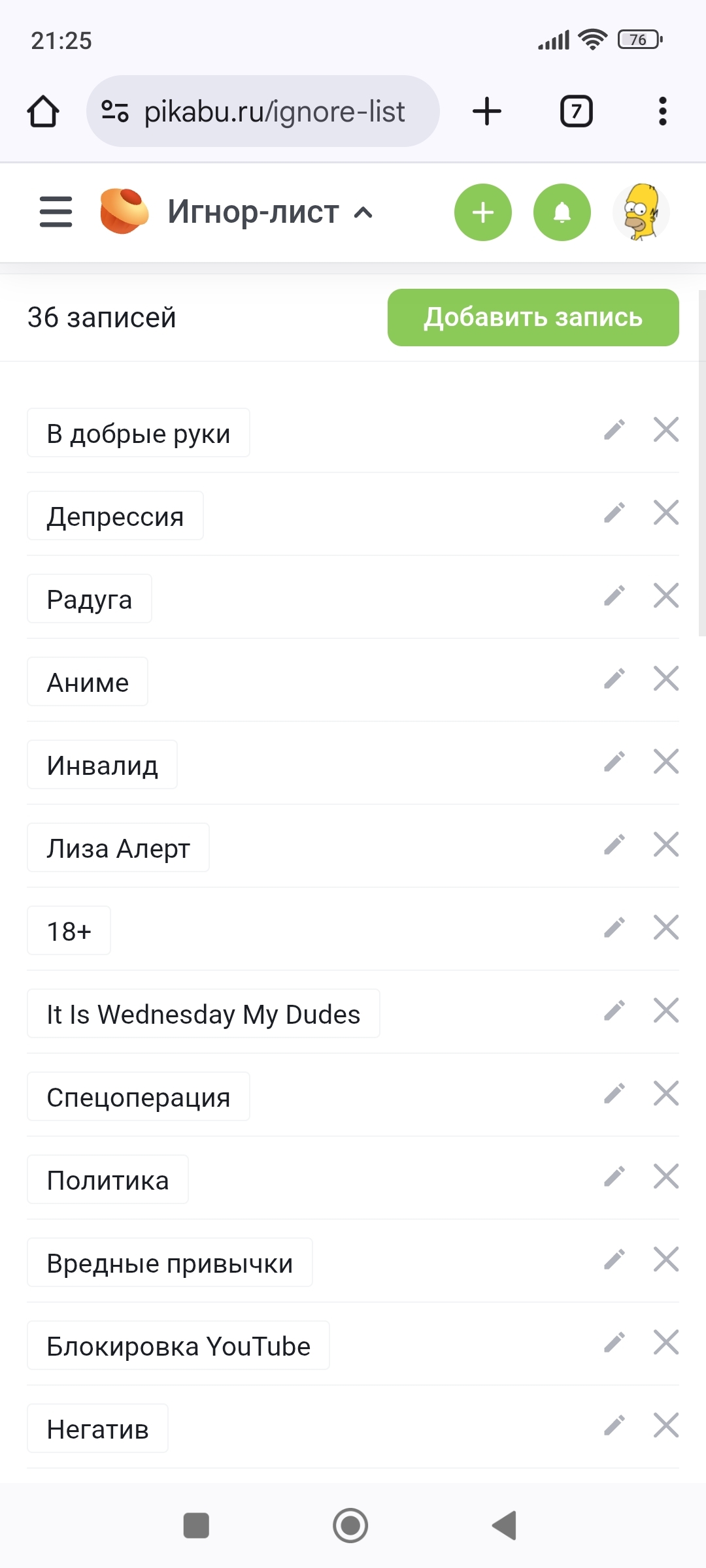Create a new post with plus button

point(482,212)
